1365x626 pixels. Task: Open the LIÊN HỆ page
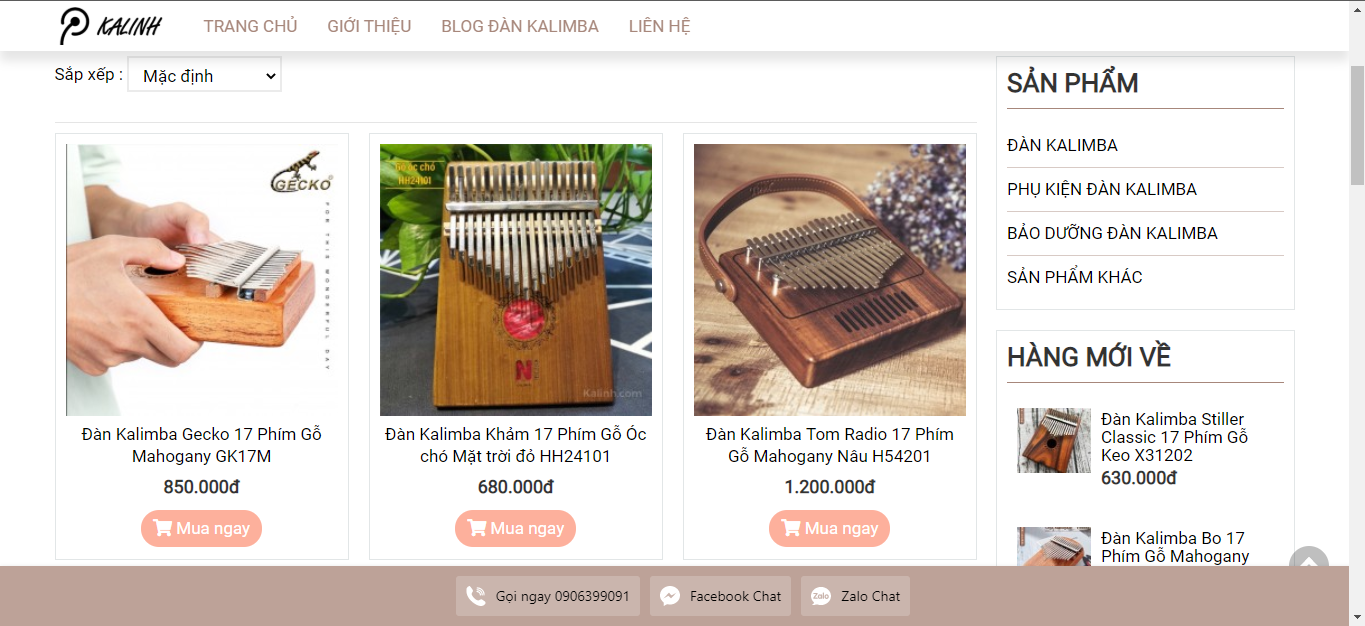pyautogui.click(x=659, y=26)
